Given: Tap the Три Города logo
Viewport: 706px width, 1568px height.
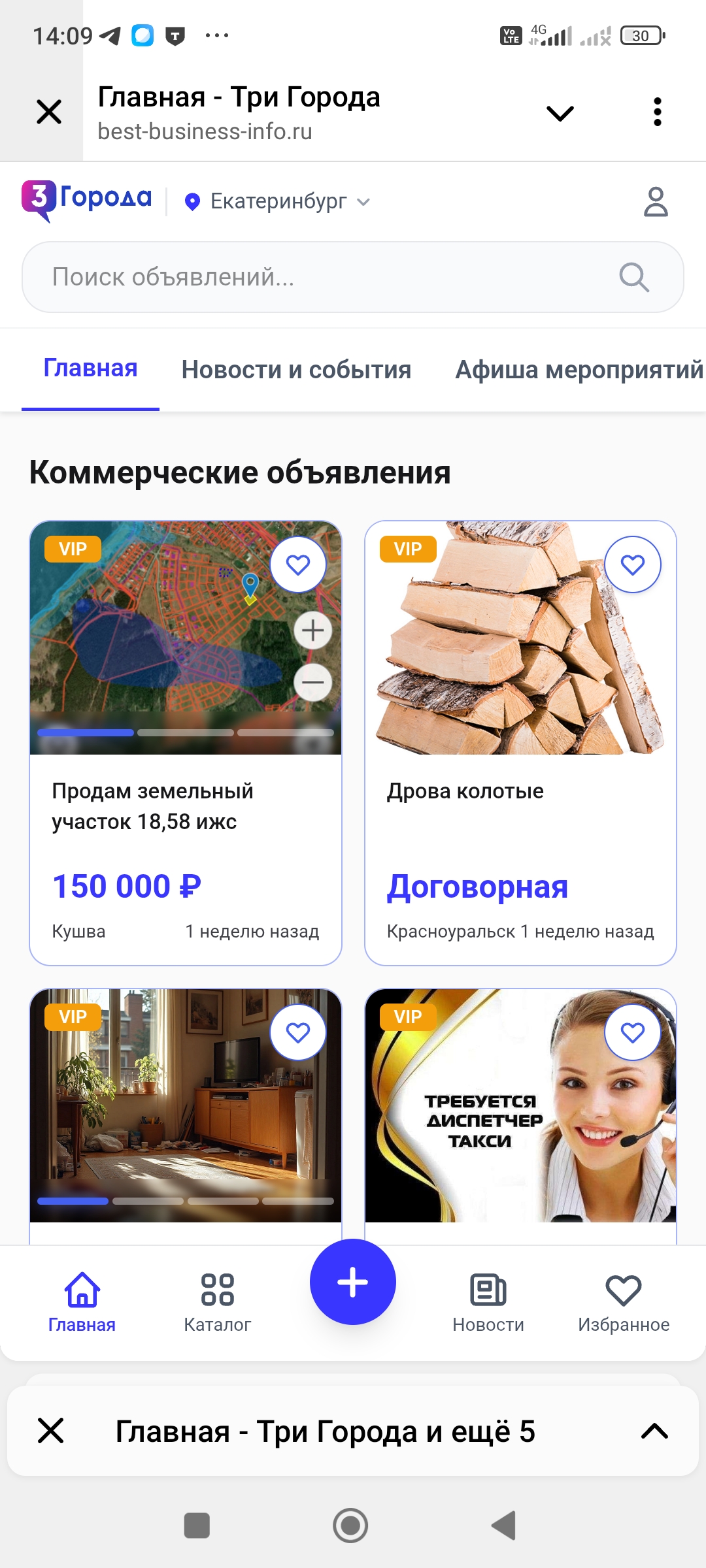Looking at the screenshot, I should point(88,198).
